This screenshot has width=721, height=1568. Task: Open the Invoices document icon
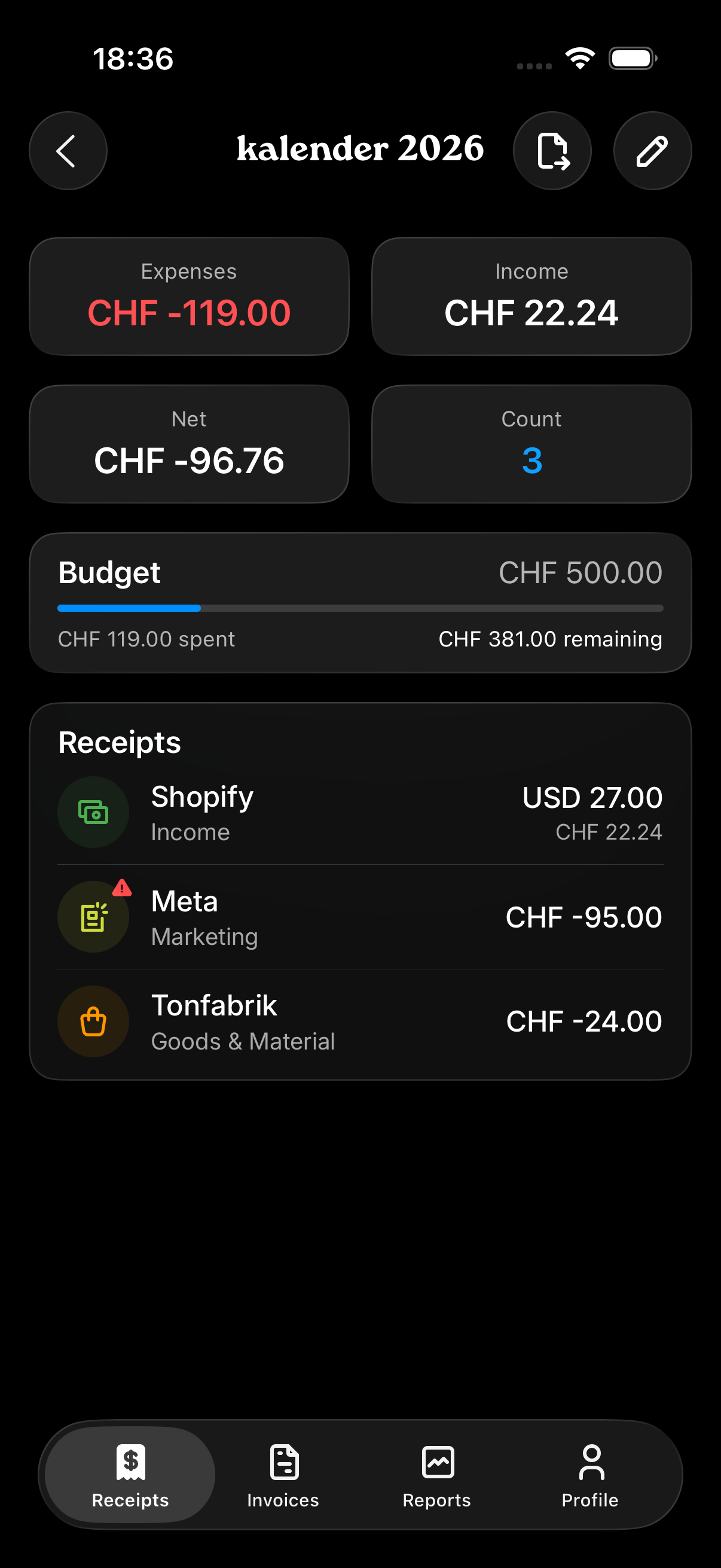tap(283, 1462)
